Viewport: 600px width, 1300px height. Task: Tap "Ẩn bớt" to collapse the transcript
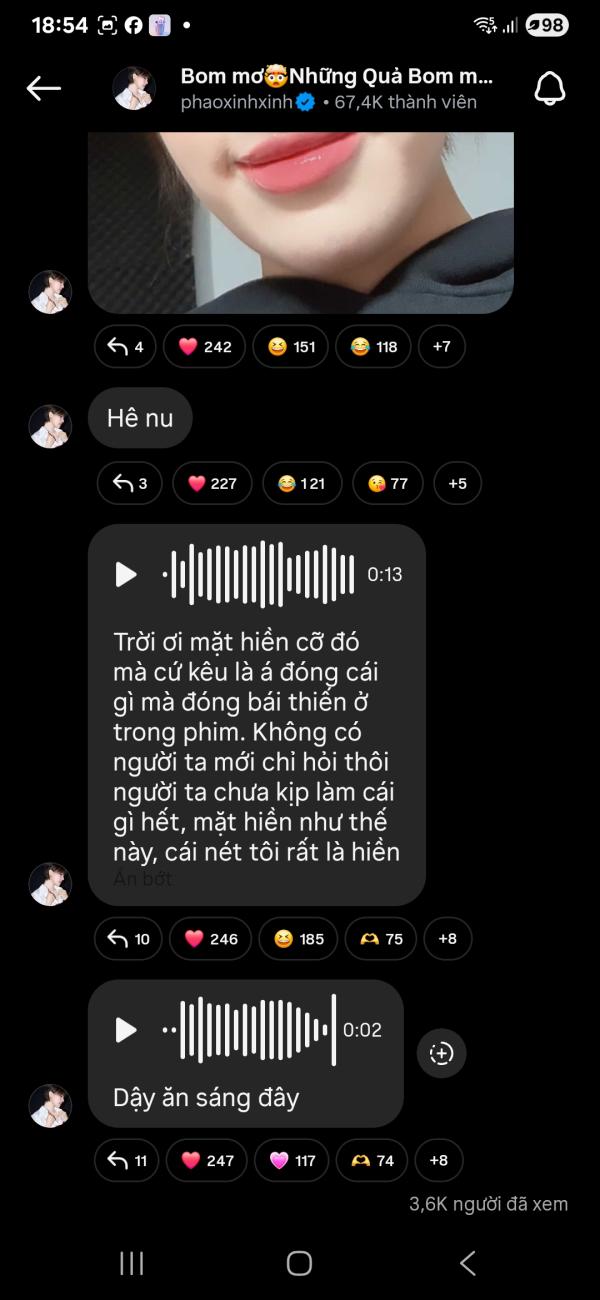click(x=143, y=879)
